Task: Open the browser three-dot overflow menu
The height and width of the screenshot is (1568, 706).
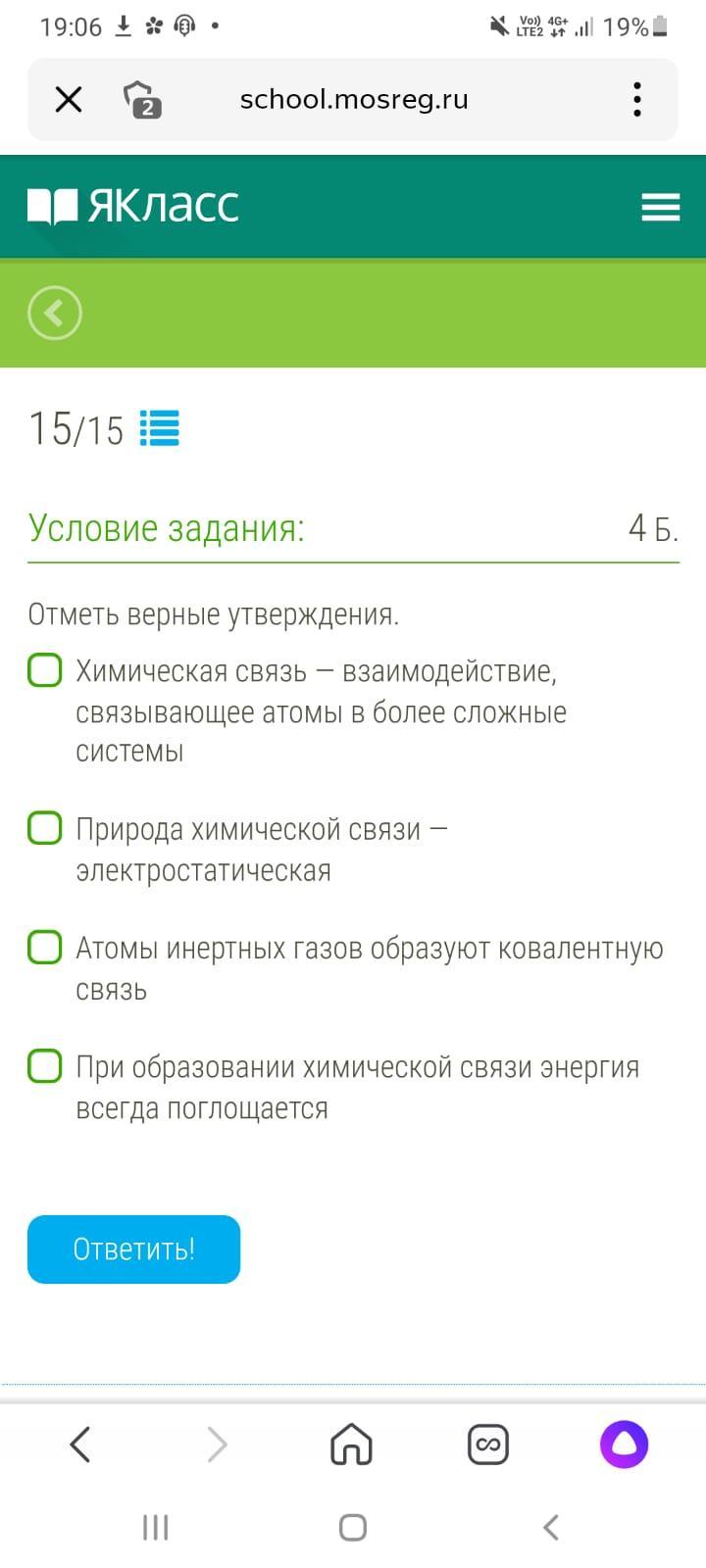Action: point(637,99)
